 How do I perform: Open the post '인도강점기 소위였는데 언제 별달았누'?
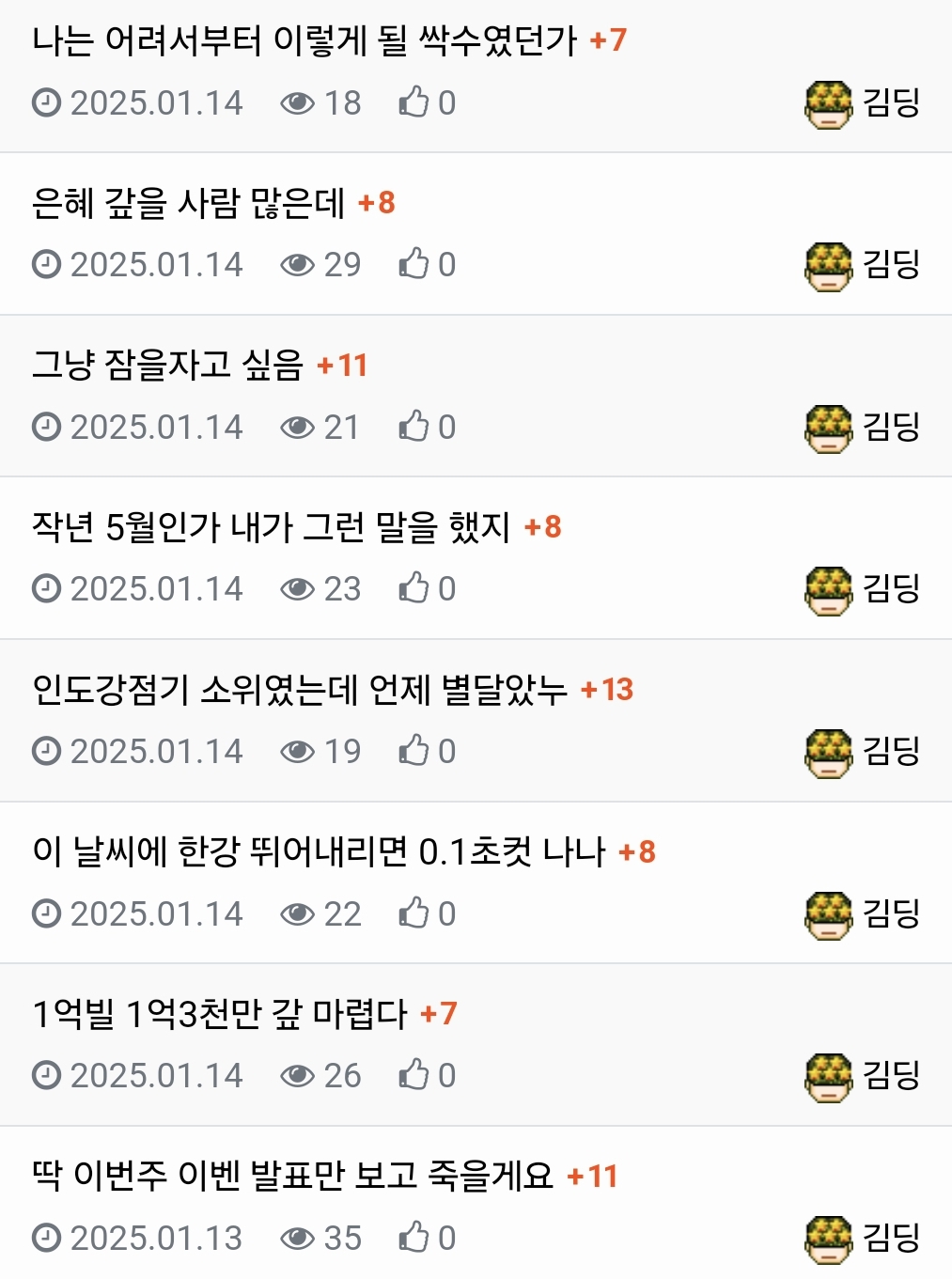(300, 690)
